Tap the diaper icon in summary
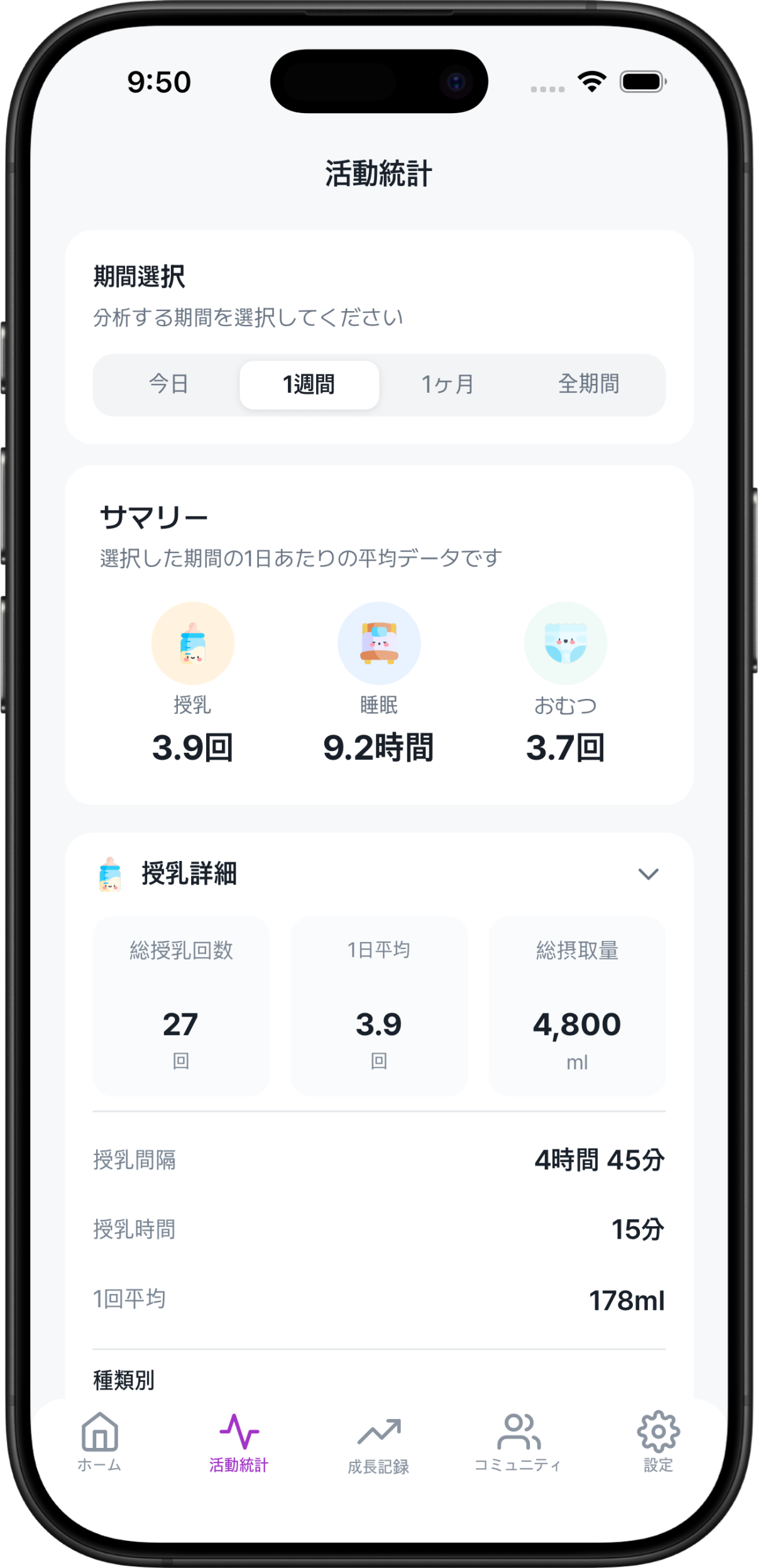 (565, 642)
